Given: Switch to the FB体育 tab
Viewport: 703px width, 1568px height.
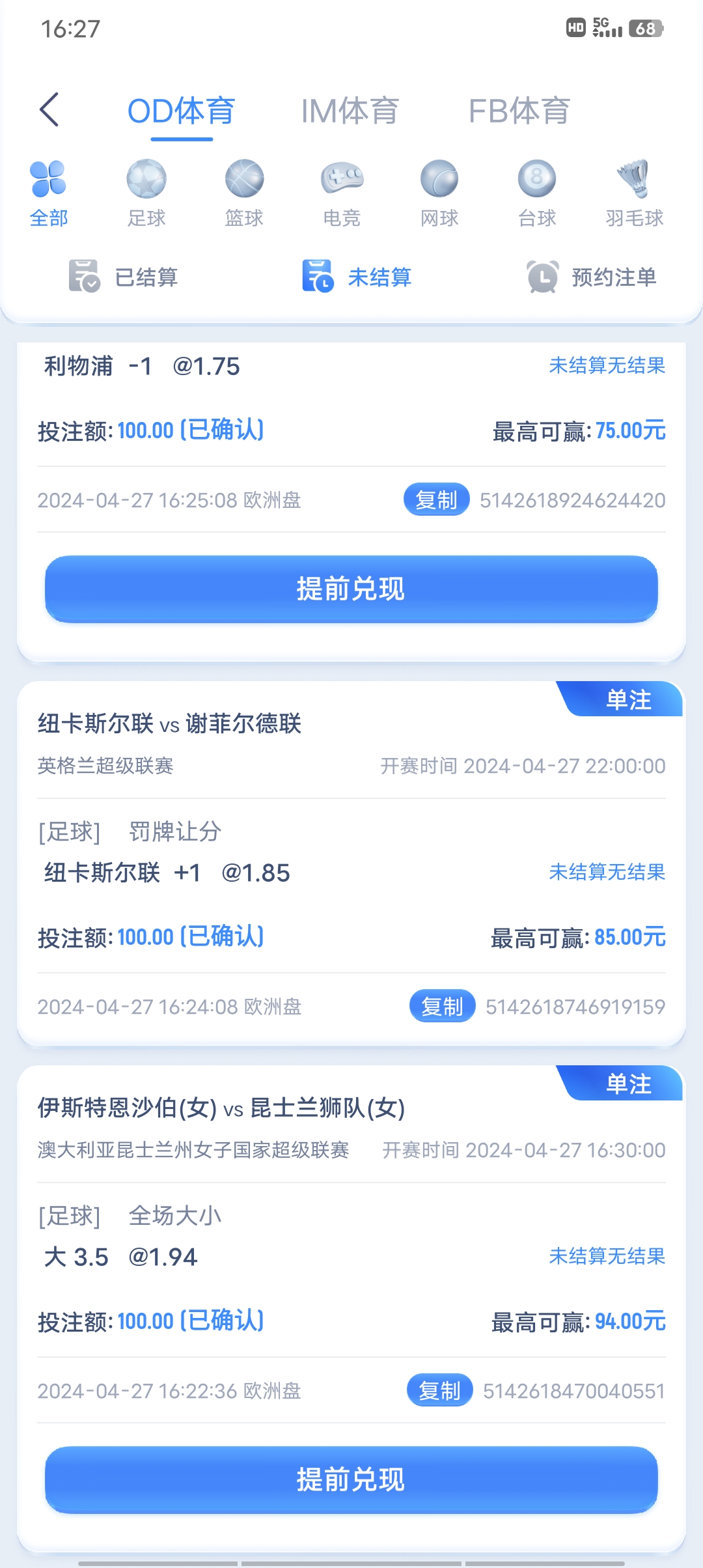Looking at the screenshot, I should click(x=519, y=111).
